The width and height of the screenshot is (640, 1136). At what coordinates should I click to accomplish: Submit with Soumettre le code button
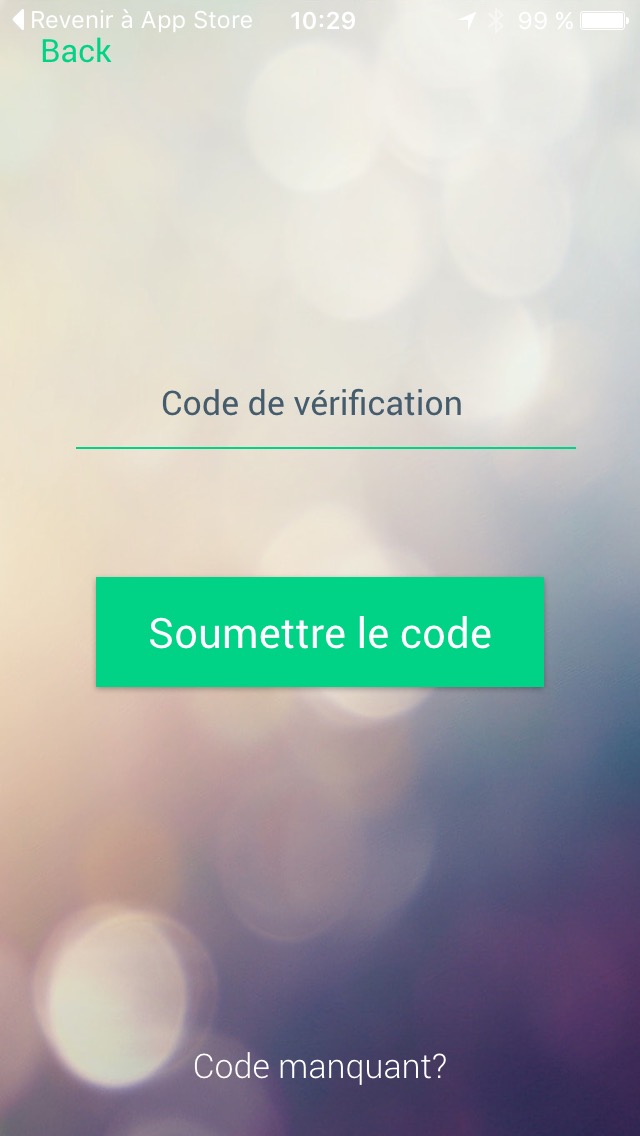coord(320,632)
